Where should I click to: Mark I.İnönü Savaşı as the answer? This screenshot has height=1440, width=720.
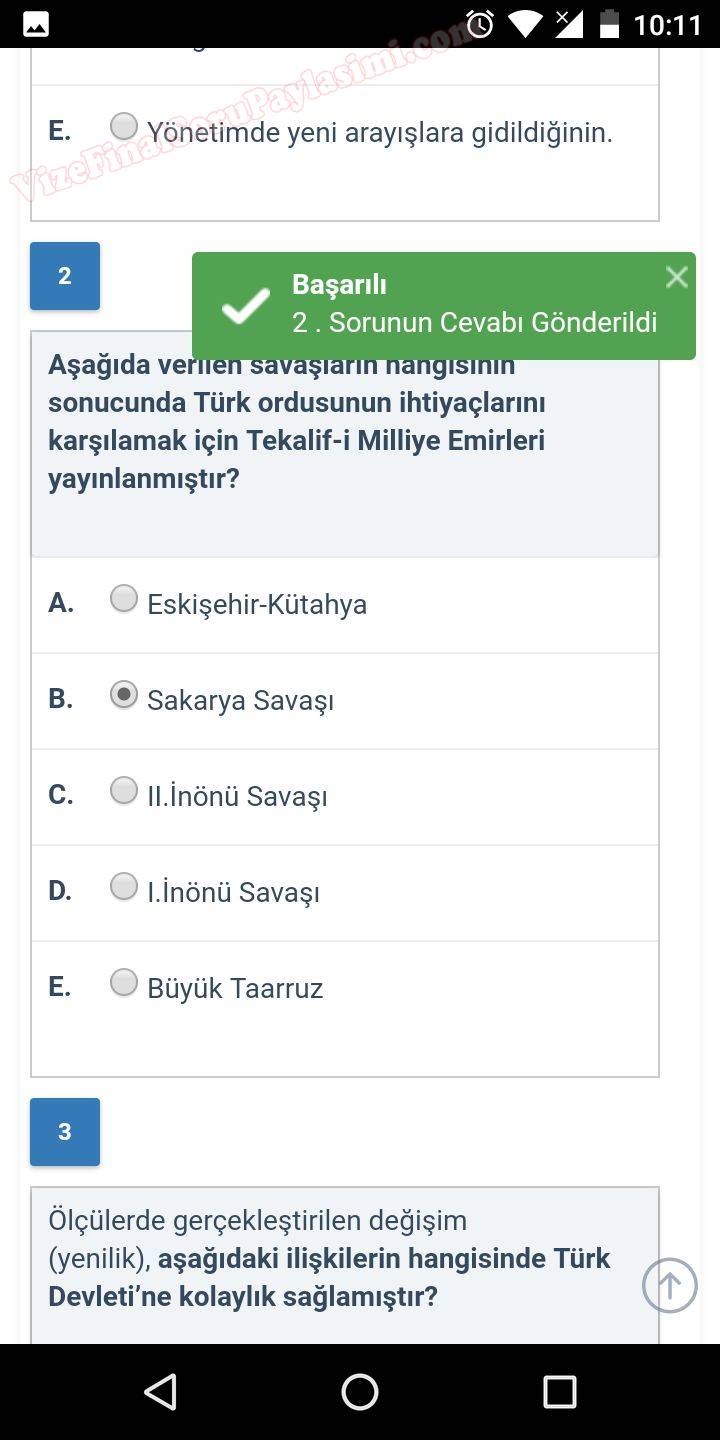pos(124,887)
